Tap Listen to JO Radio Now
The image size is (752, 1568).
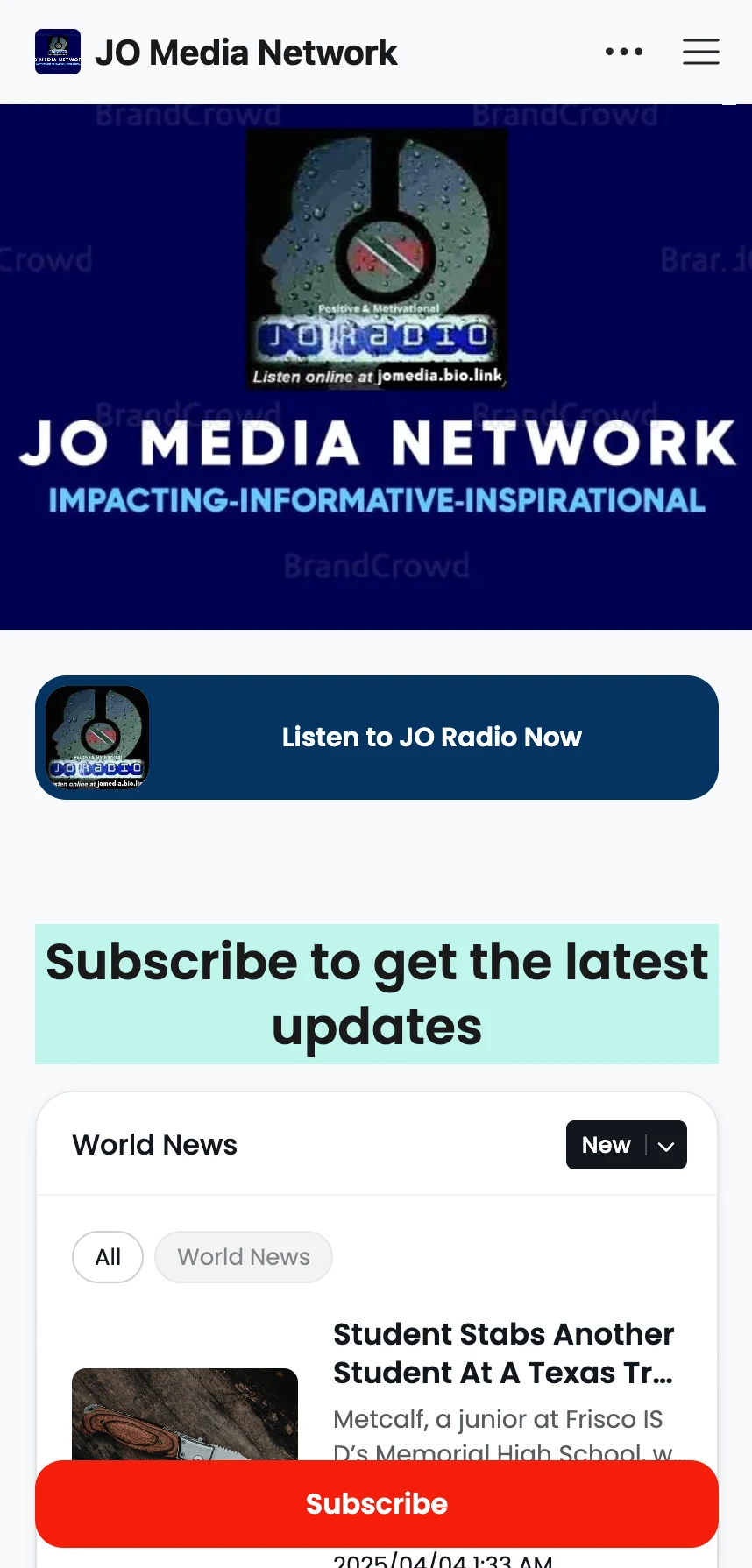point(377,738)
